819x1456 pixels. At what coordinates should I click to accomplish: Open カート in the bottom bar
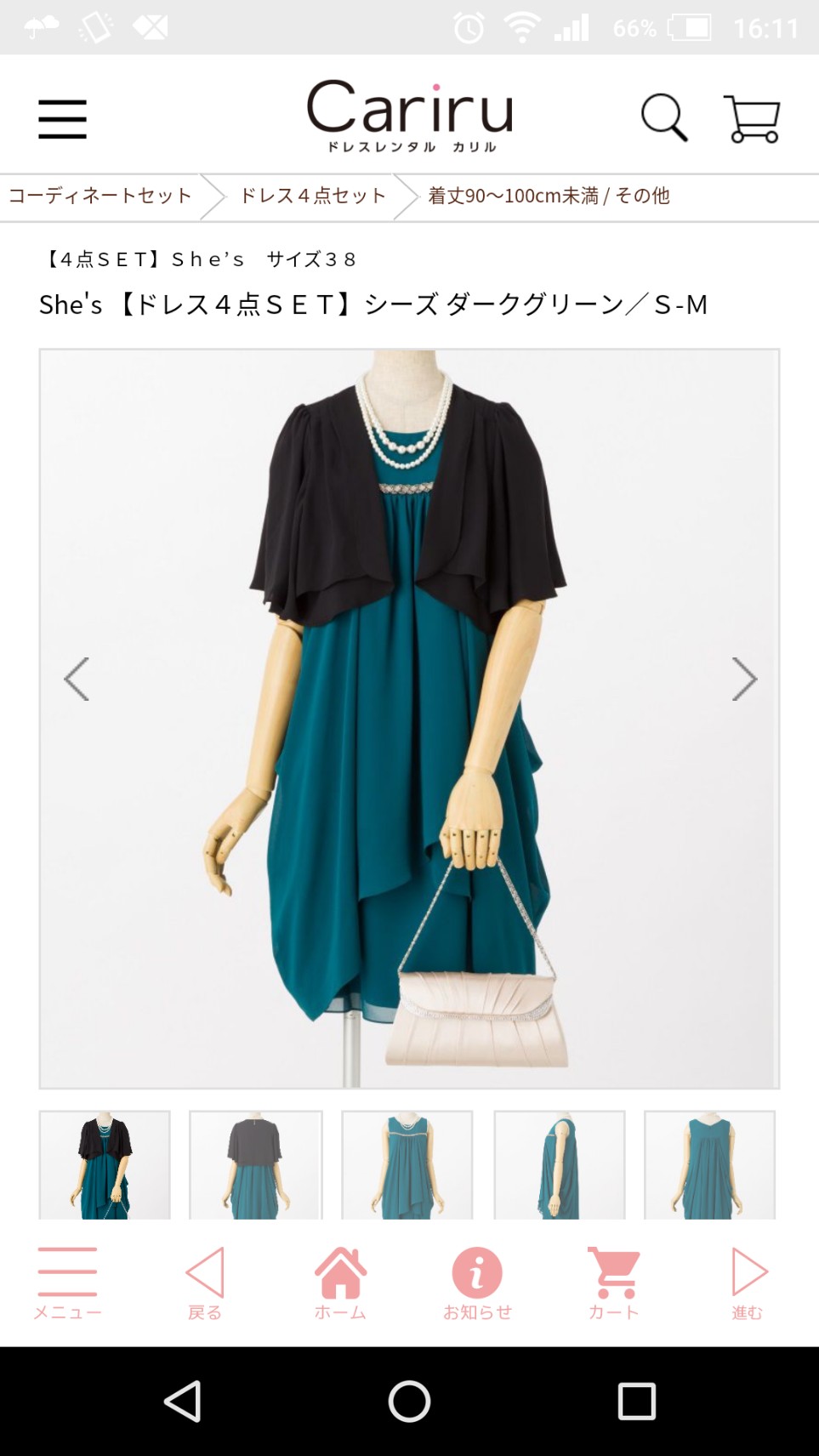pos(613,1283)
